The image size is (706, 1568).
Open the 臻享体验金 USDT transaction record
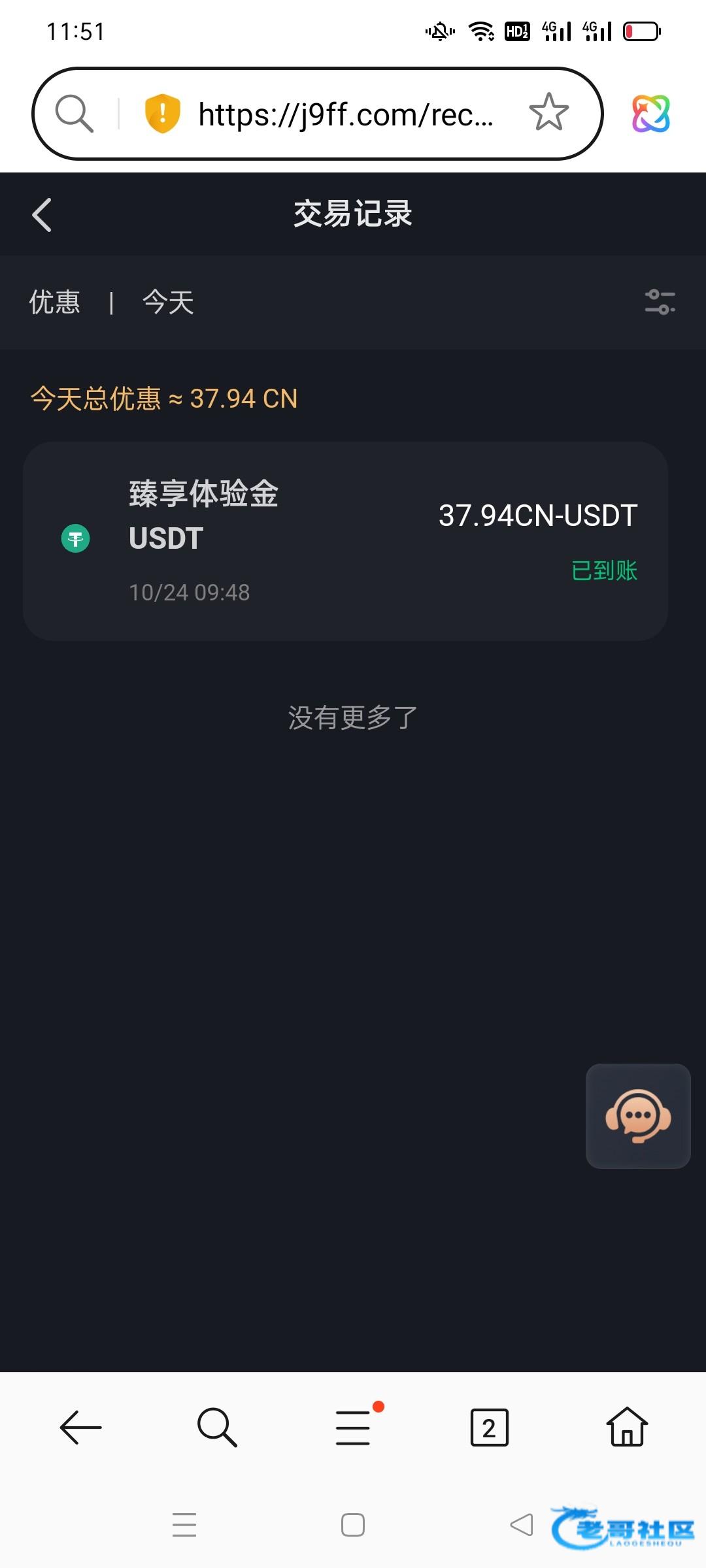click(345, 541)
